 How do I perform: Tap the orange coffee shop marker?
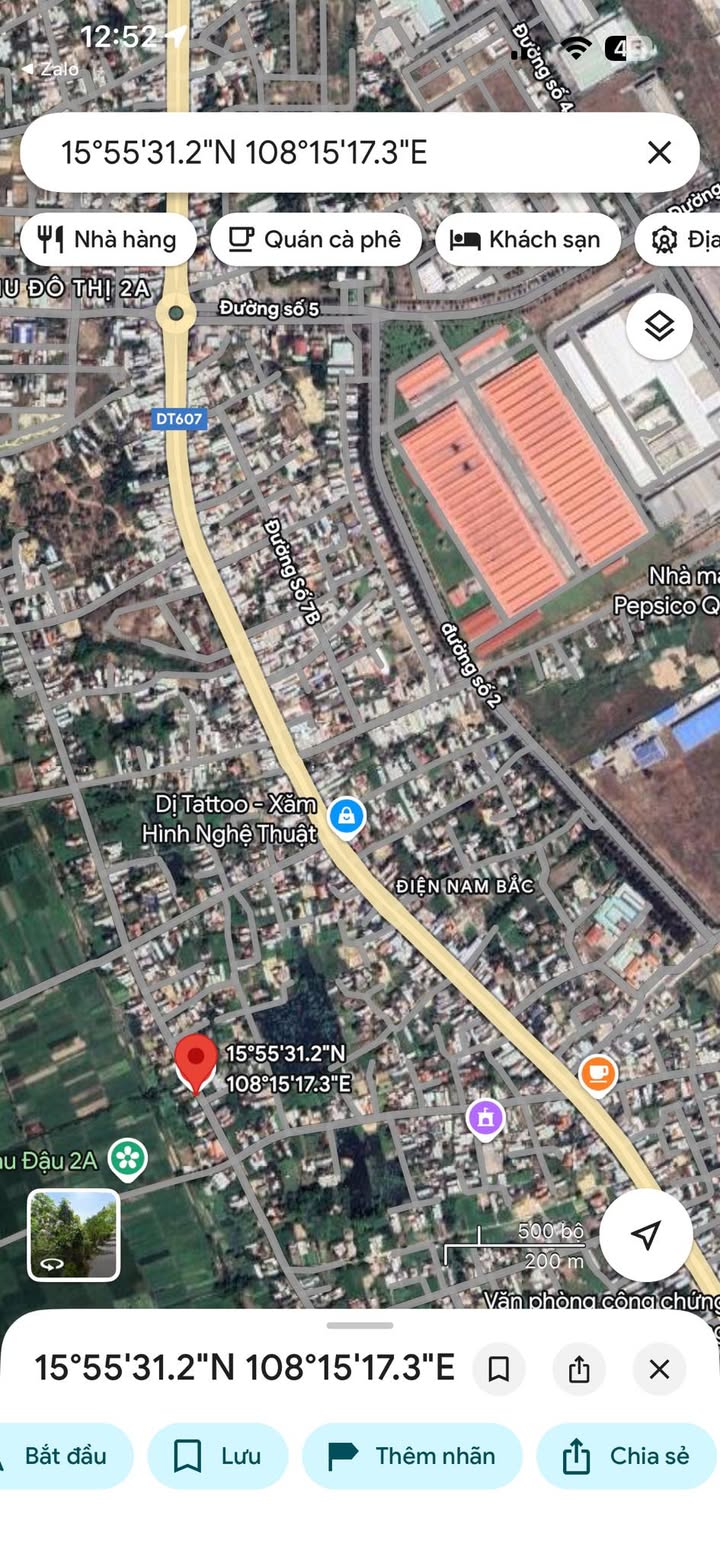tap(598, 1075)
